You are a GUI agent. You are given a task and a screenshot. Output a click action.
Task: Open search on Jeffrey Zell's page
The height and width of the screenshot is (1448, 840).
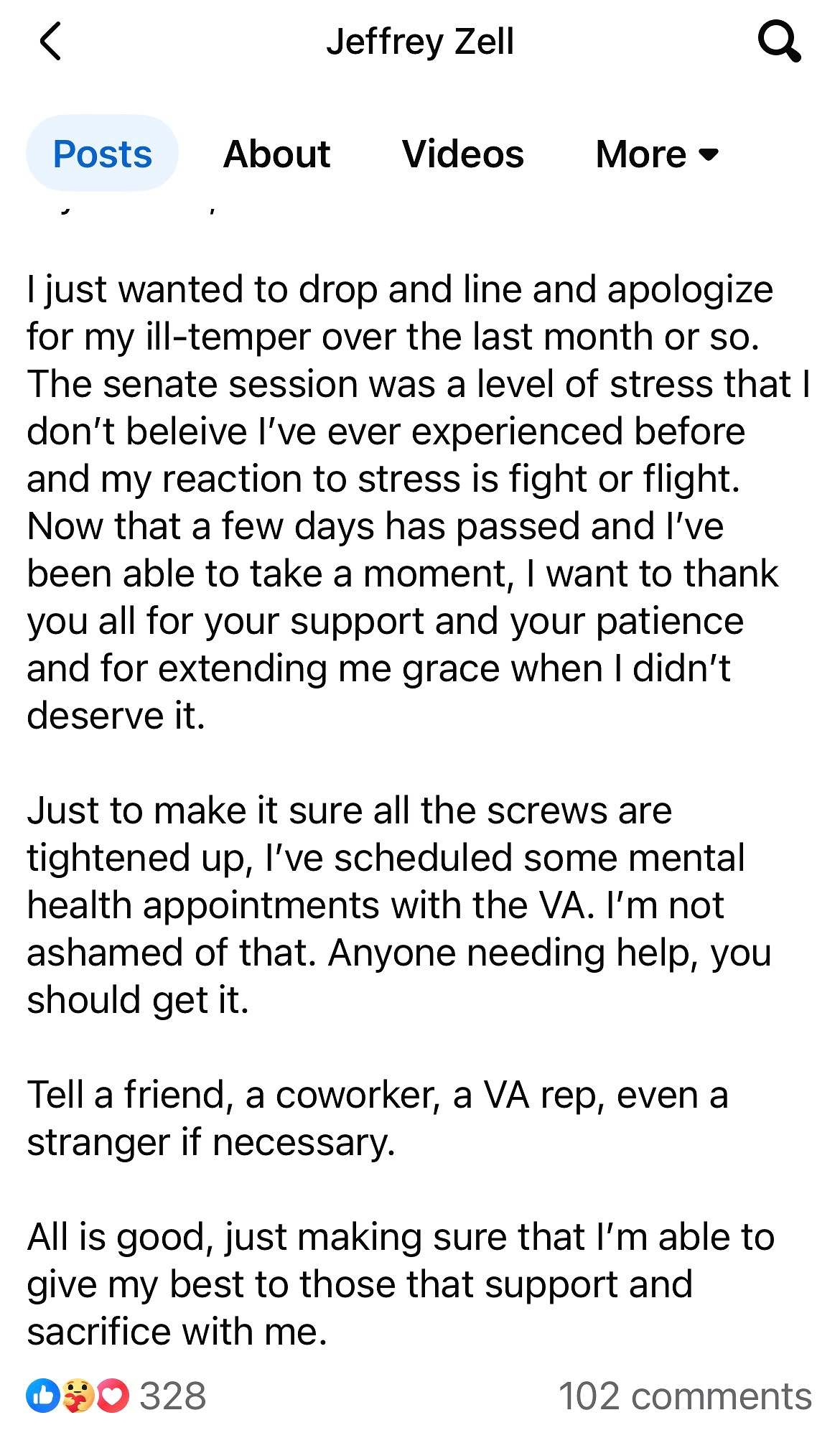(x=779, y=42)
